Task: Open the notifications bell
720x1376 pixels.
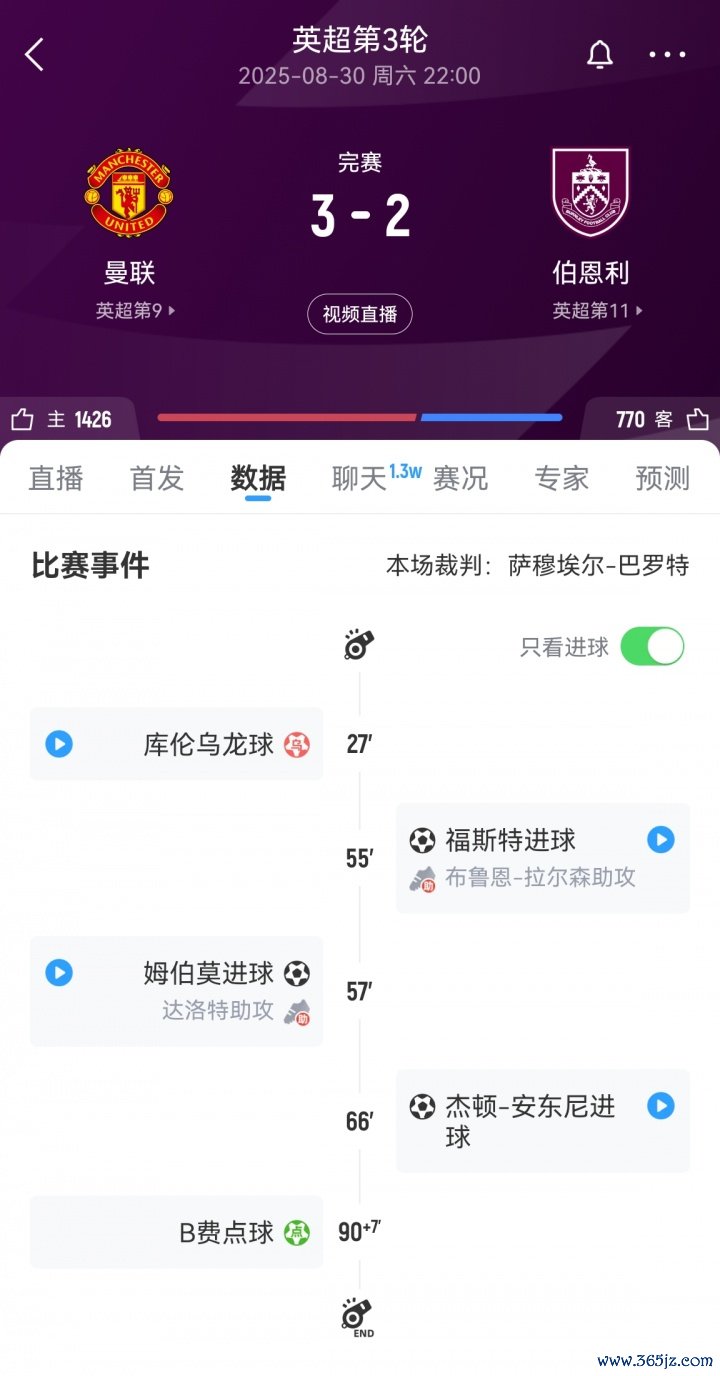Action: point(600,54)
